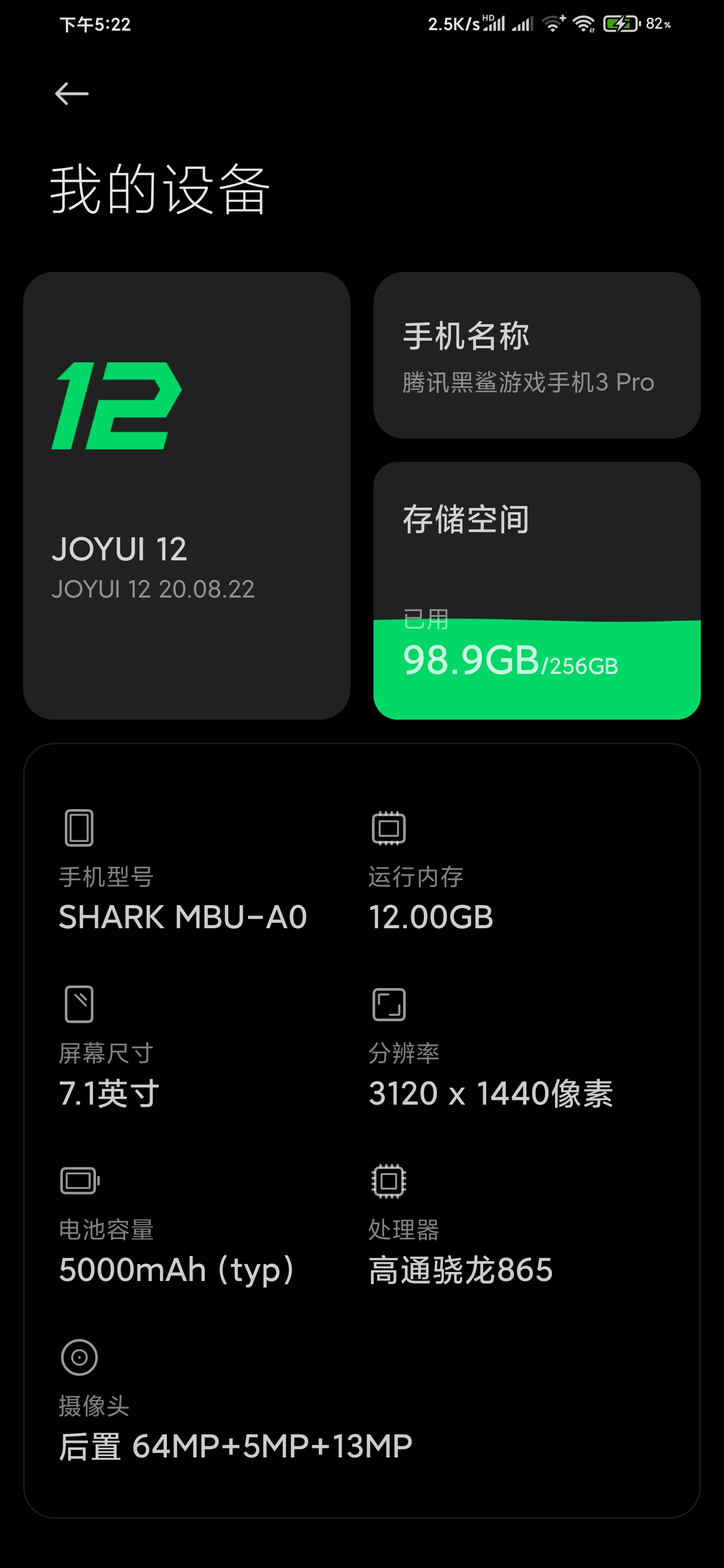Open the 手机名称 device name card
724x1568 pixels.
pos(536,355)
